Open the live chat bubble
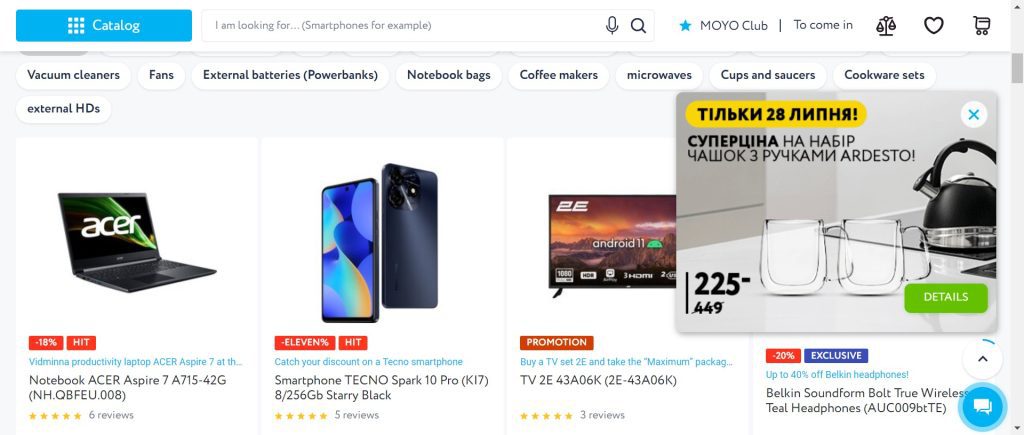The image size is (1024, 435). (982, 406)
